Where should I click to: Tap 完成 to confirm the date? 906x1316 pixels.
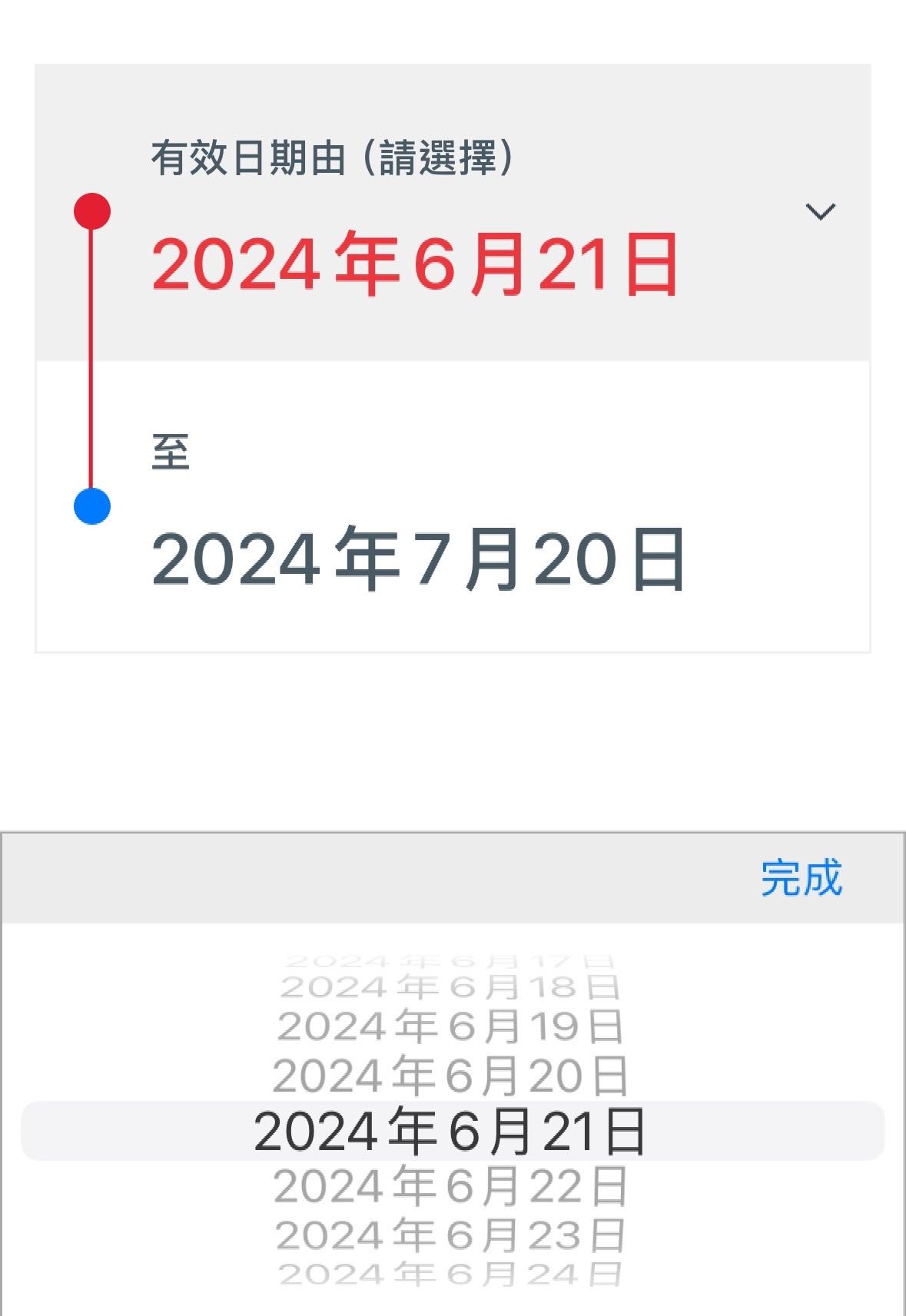[x=801, y=877]
